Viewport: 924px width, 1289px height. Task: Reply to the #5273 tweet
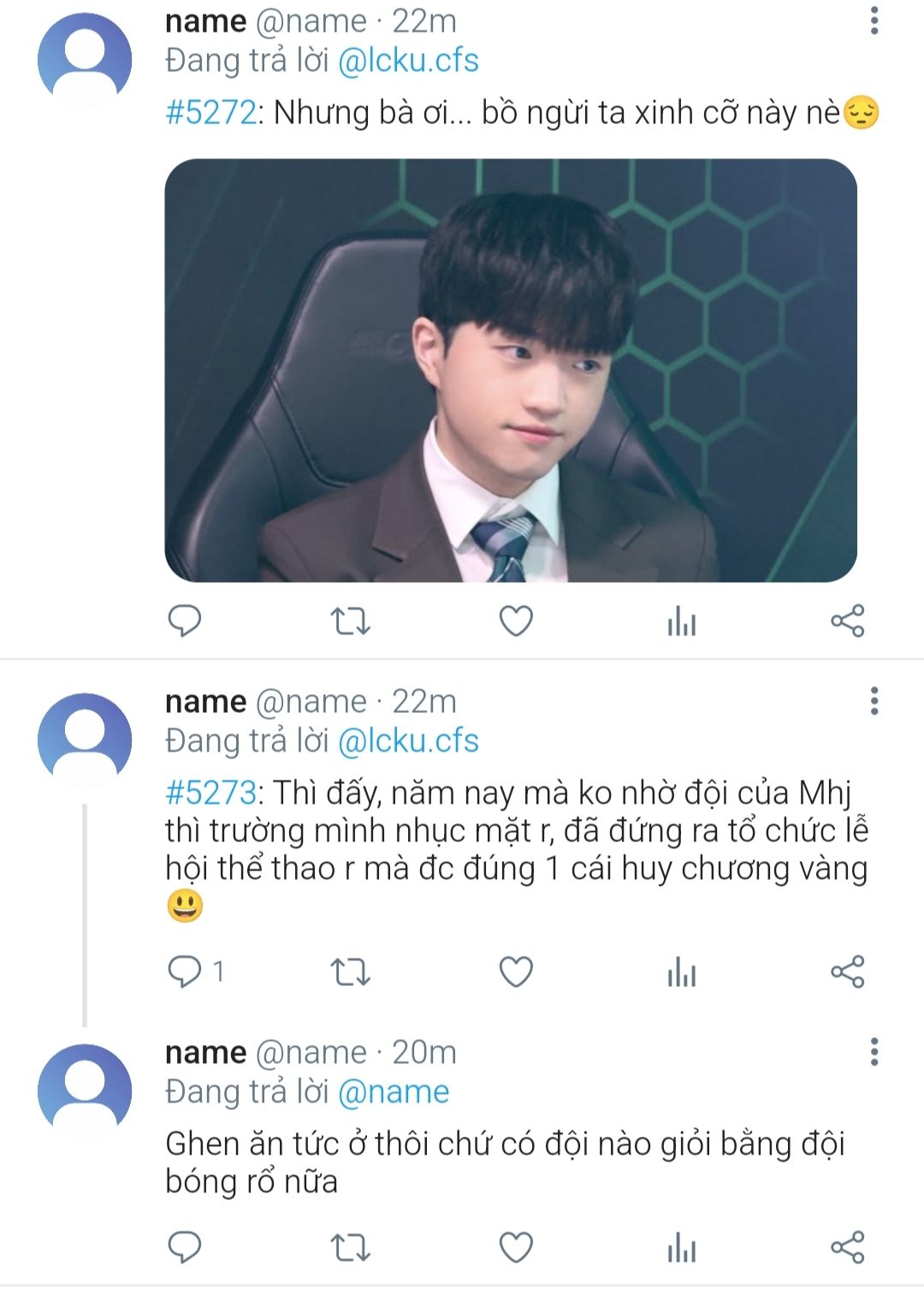(184, 971)
